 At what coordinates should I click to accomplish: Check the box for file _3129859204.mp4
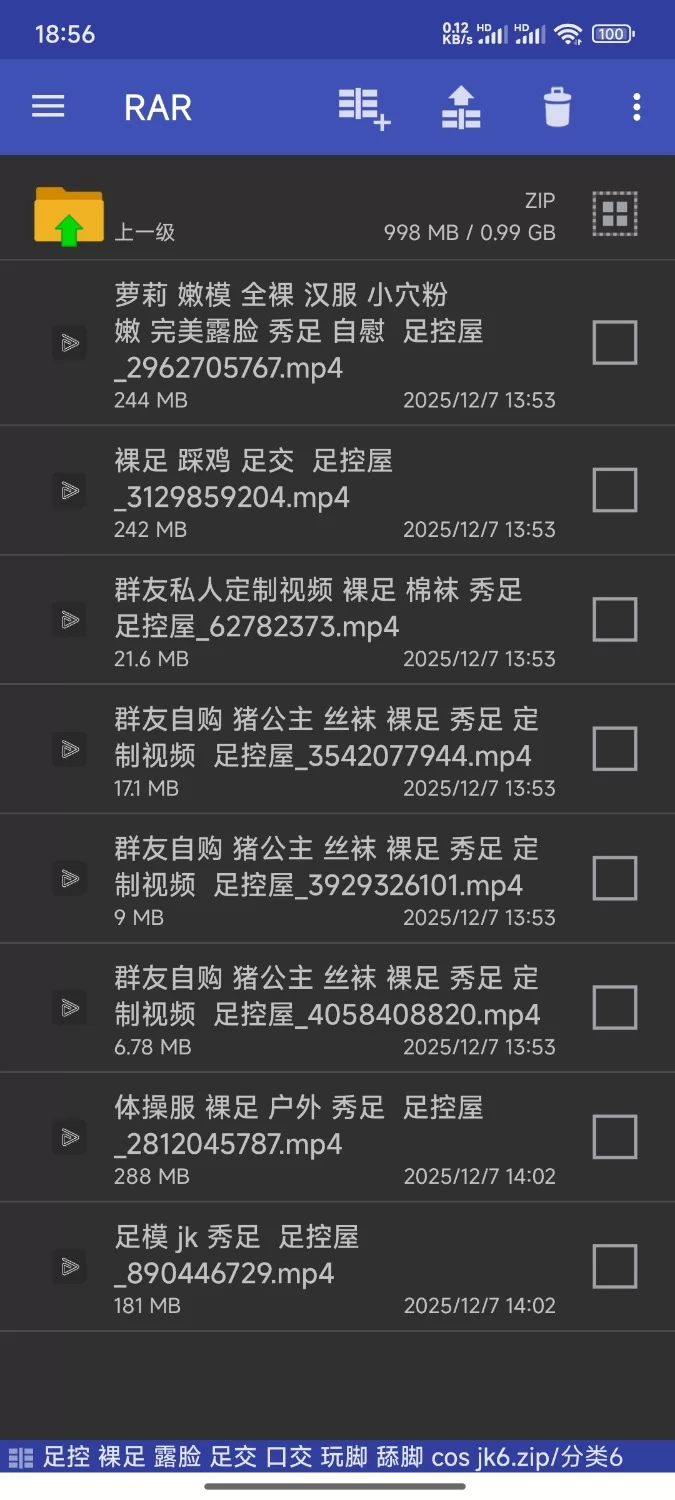(614, 490)
